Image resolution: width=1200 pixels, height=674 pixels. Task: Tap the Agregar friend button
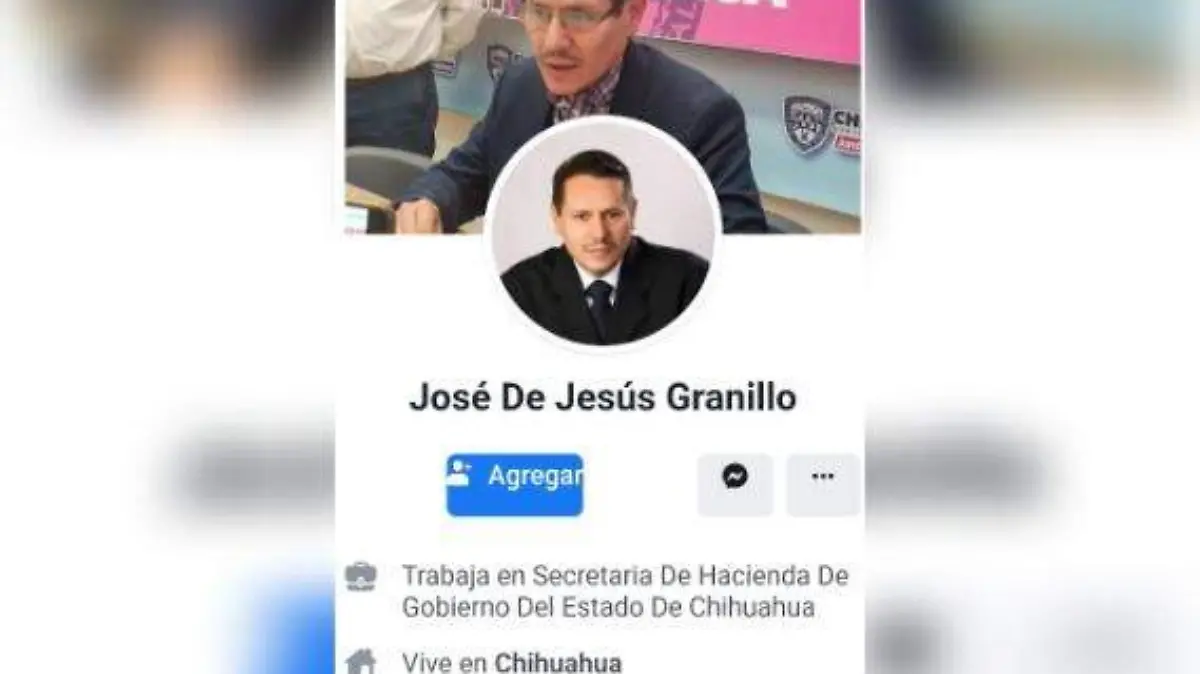pyautogui.click(x=514, y=485)
